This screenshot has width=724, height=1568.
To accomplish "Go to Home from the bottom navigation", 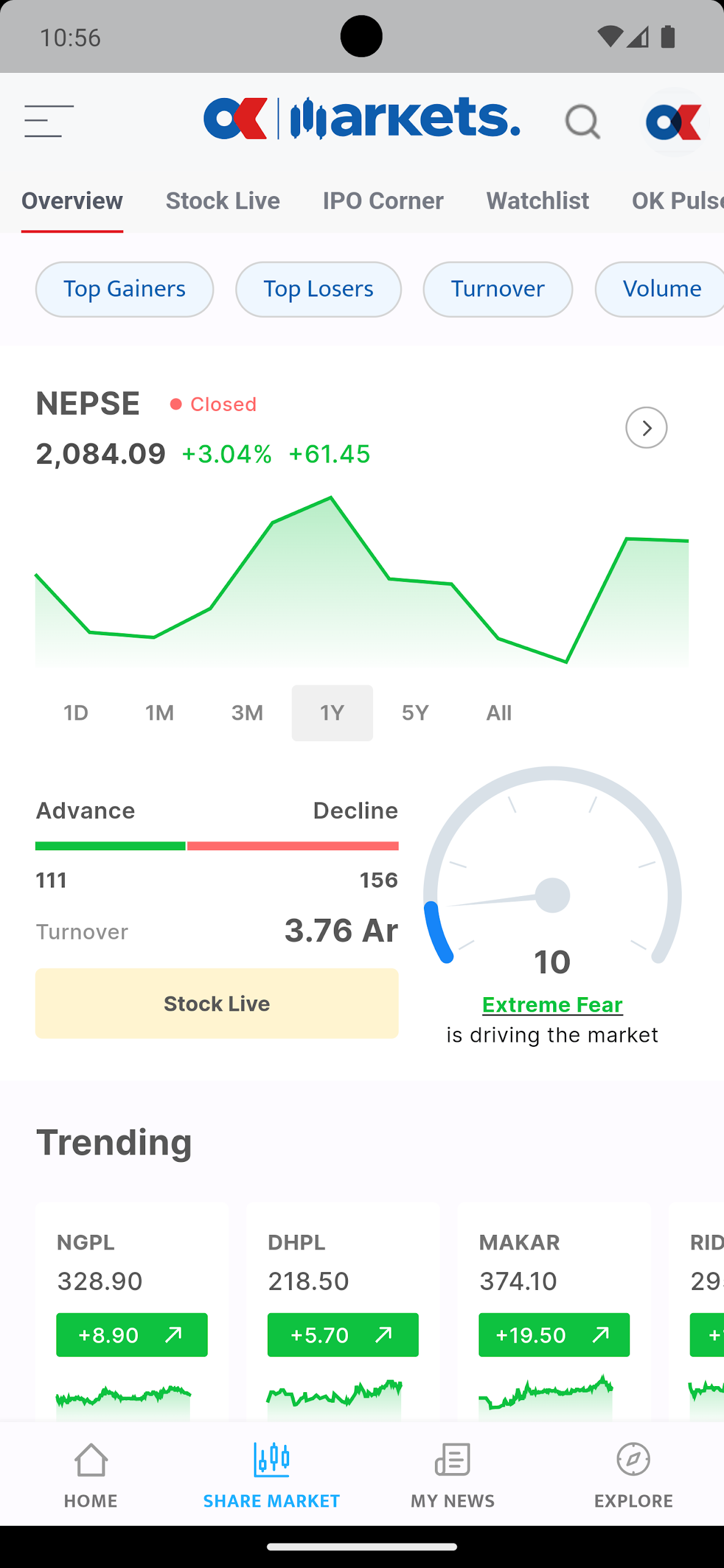I will (x=90, y=1482).
